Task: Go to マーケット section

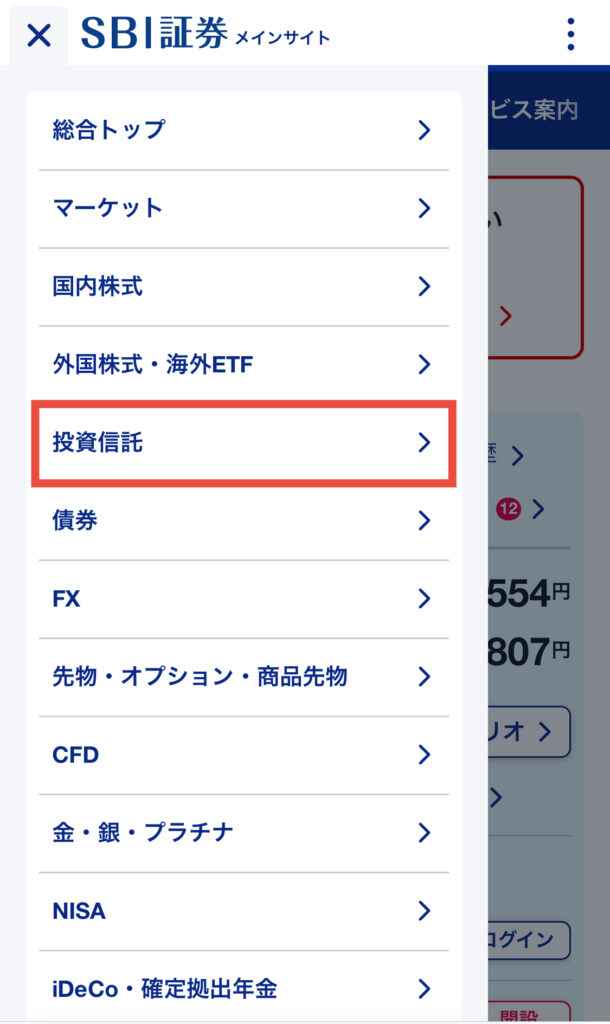Action: coord(244,208)
